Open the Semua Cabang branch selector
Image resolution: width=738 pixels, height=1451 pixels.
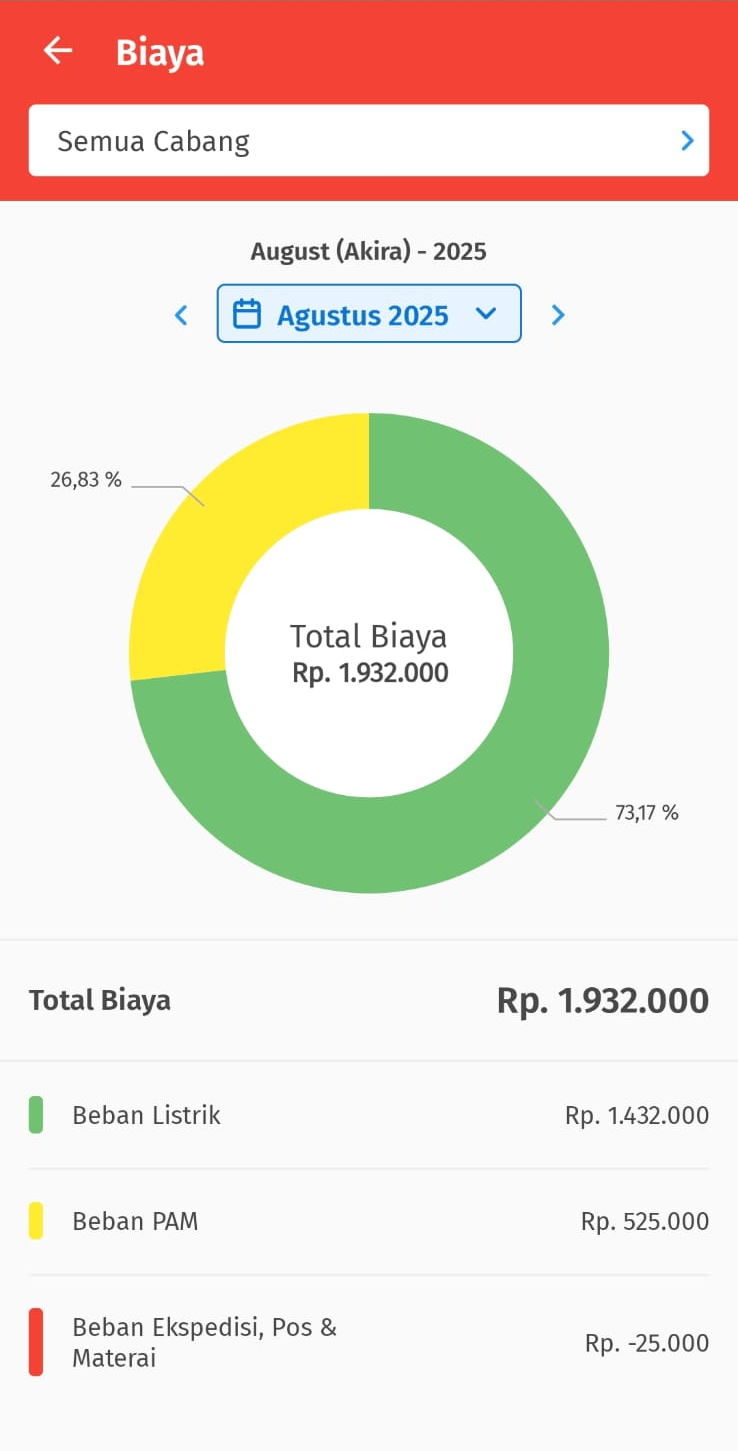[369, 141]
